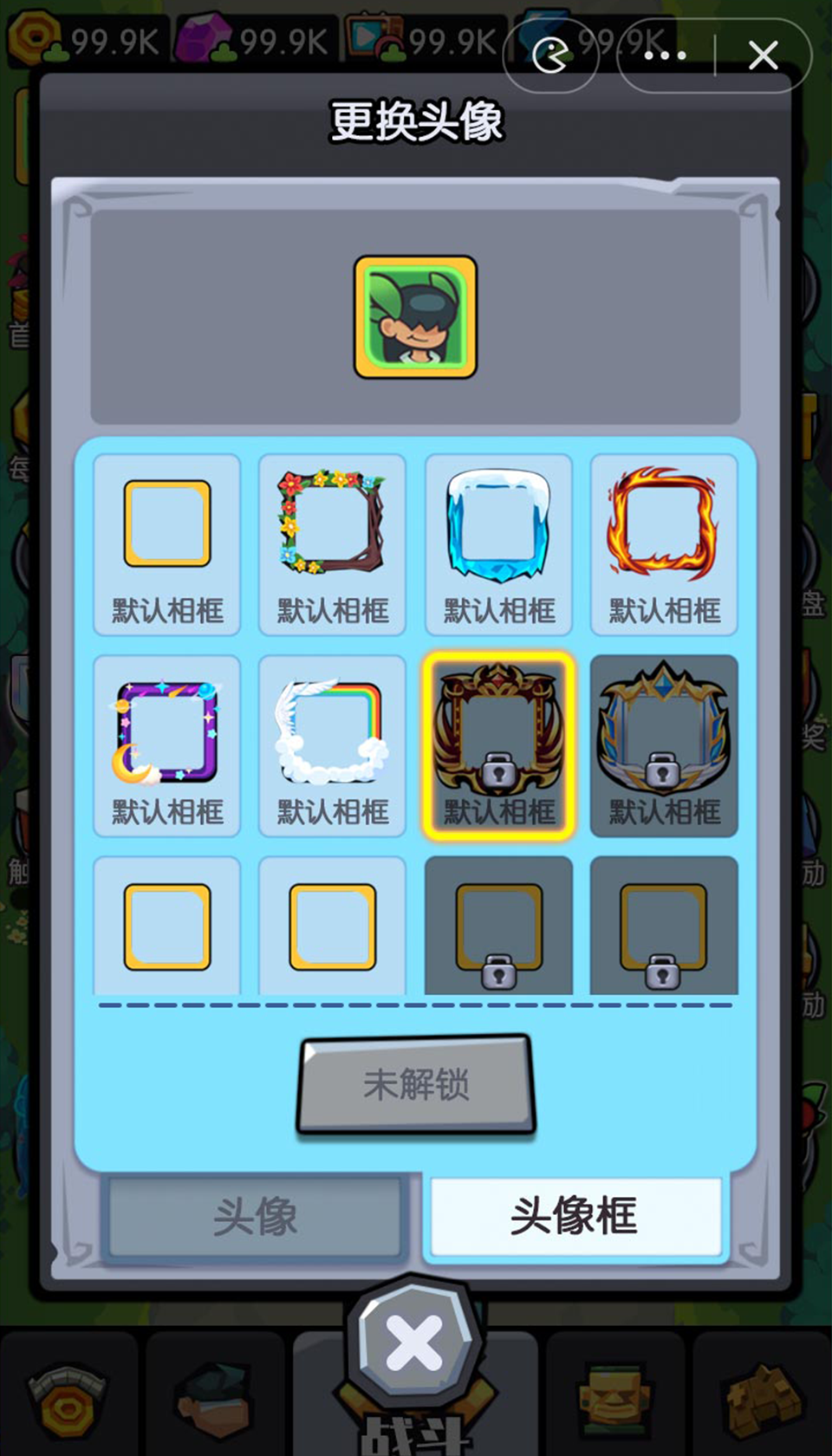Open the three-dot more menu

[665, 56]
